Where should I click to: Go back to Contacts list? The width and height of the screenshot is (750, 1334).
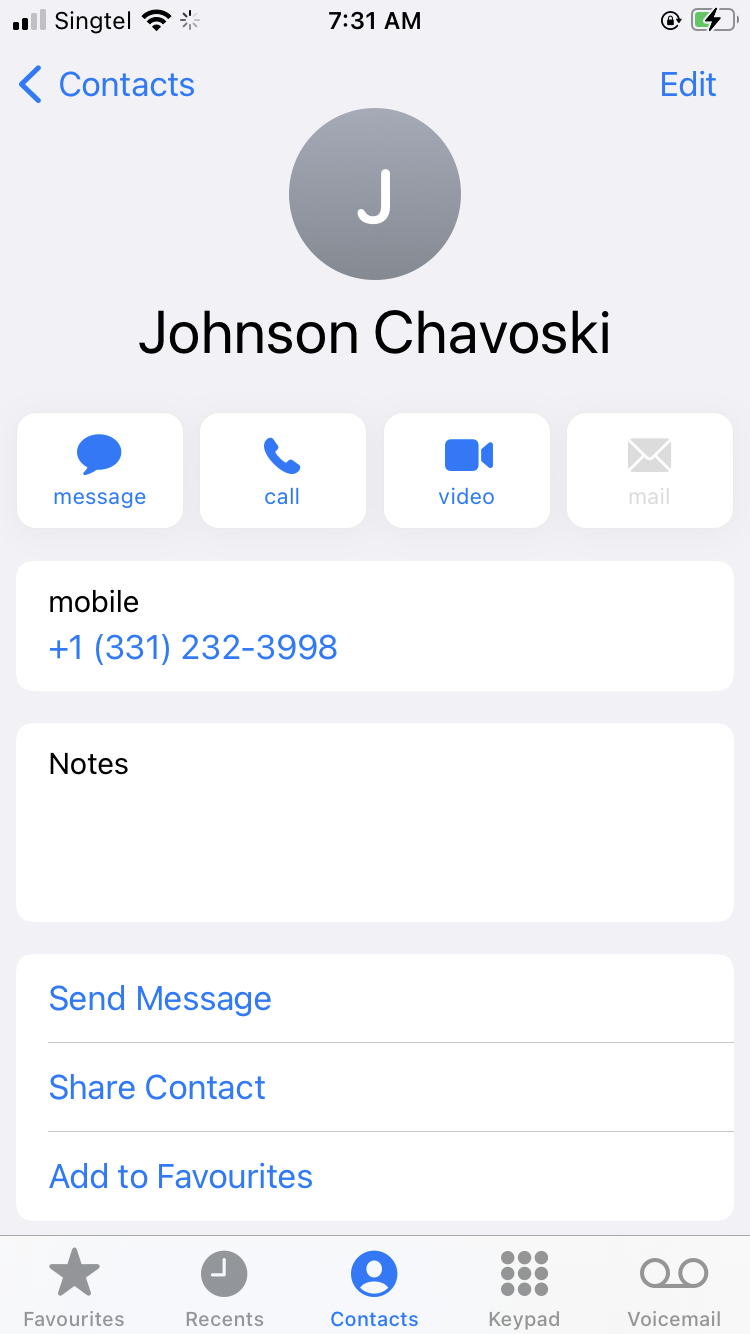[106, 85]
